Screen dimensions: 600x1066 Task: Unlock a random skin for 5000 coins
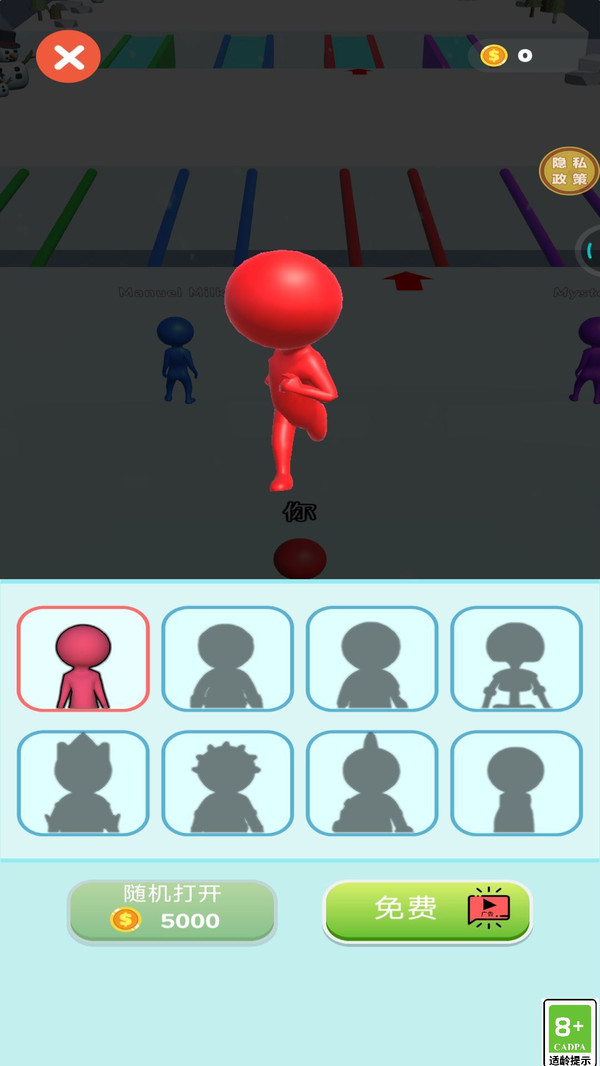[x=171, y=910]
